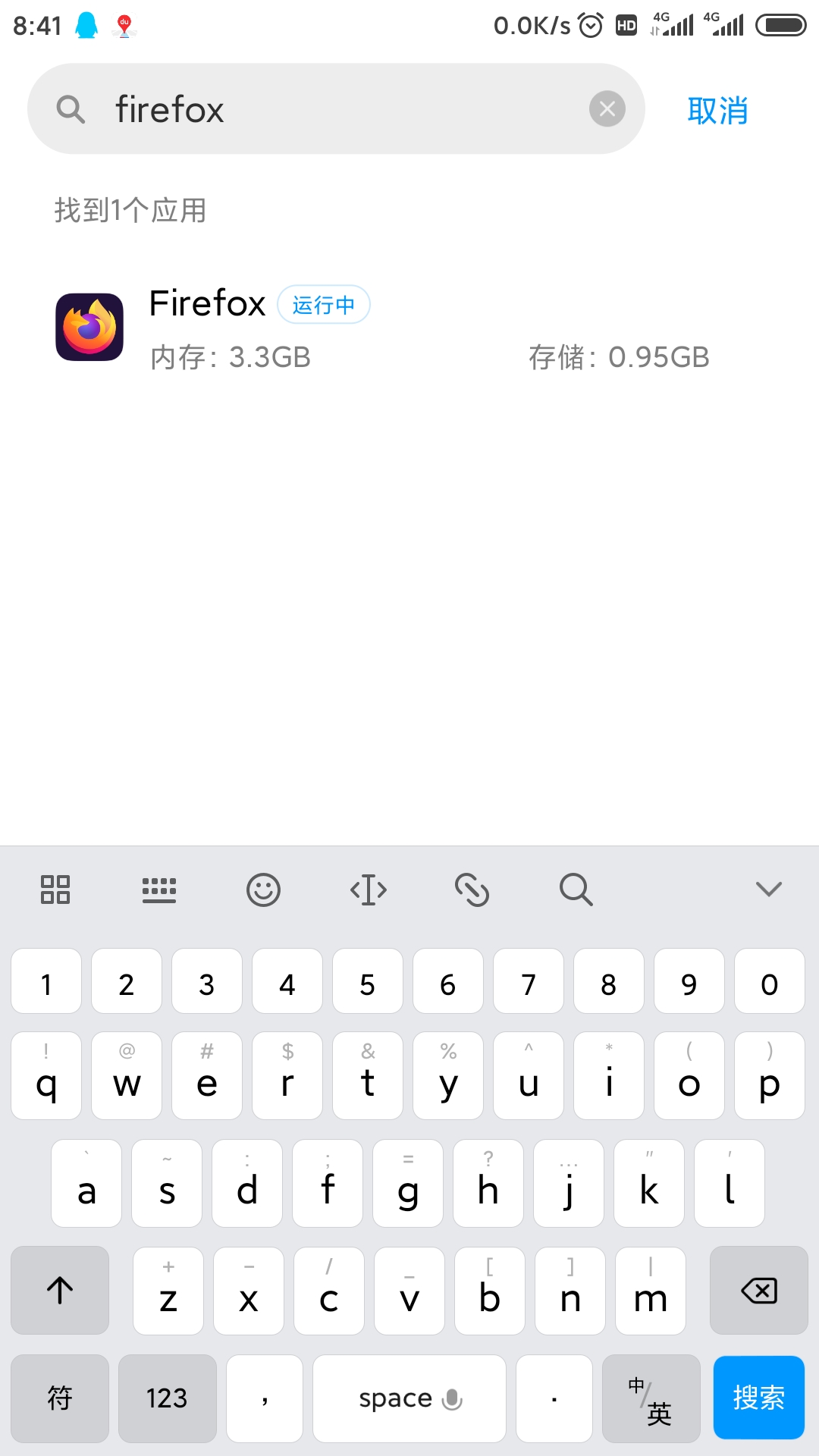Start voice input with the microphone icon
819x1456 pixels.
[x=453, y=1398]
